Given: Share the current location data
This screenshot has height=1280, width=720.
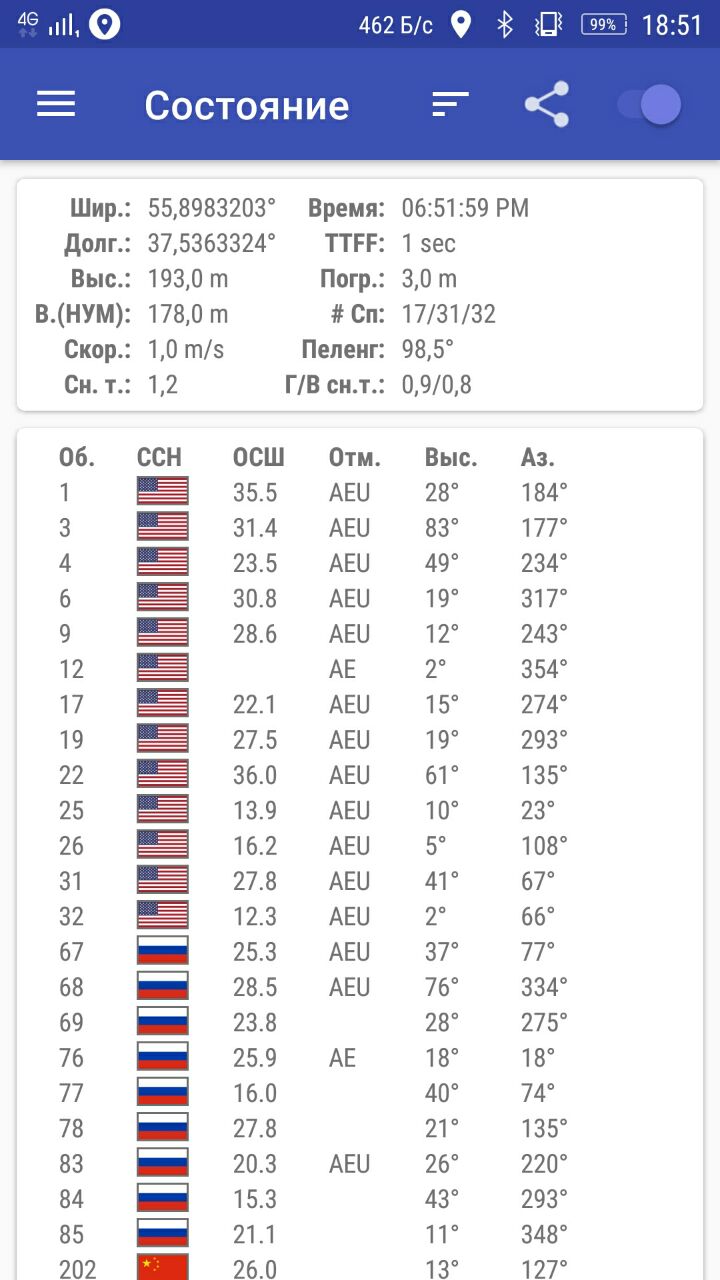Looking at the screenshot, I should 547,104.
